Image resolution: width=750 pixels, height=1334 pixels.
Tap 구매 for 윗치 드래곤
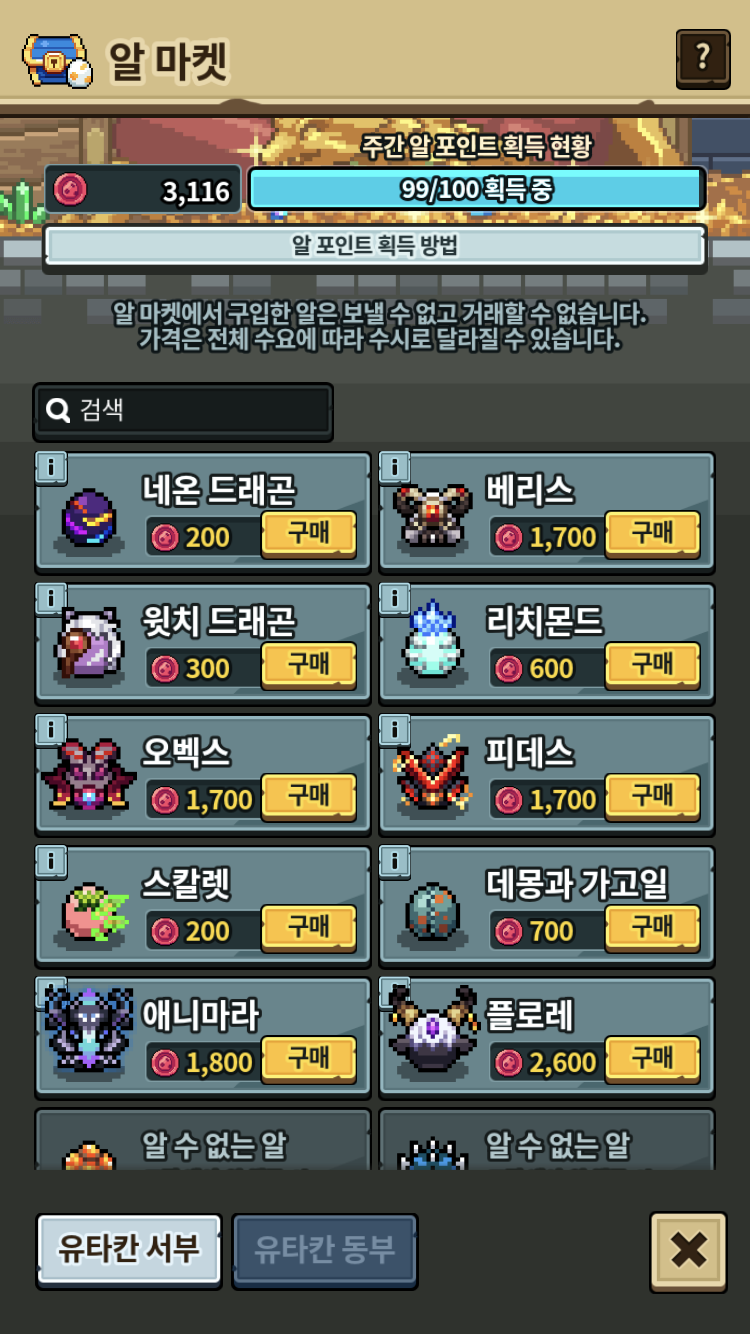point(309,666)
